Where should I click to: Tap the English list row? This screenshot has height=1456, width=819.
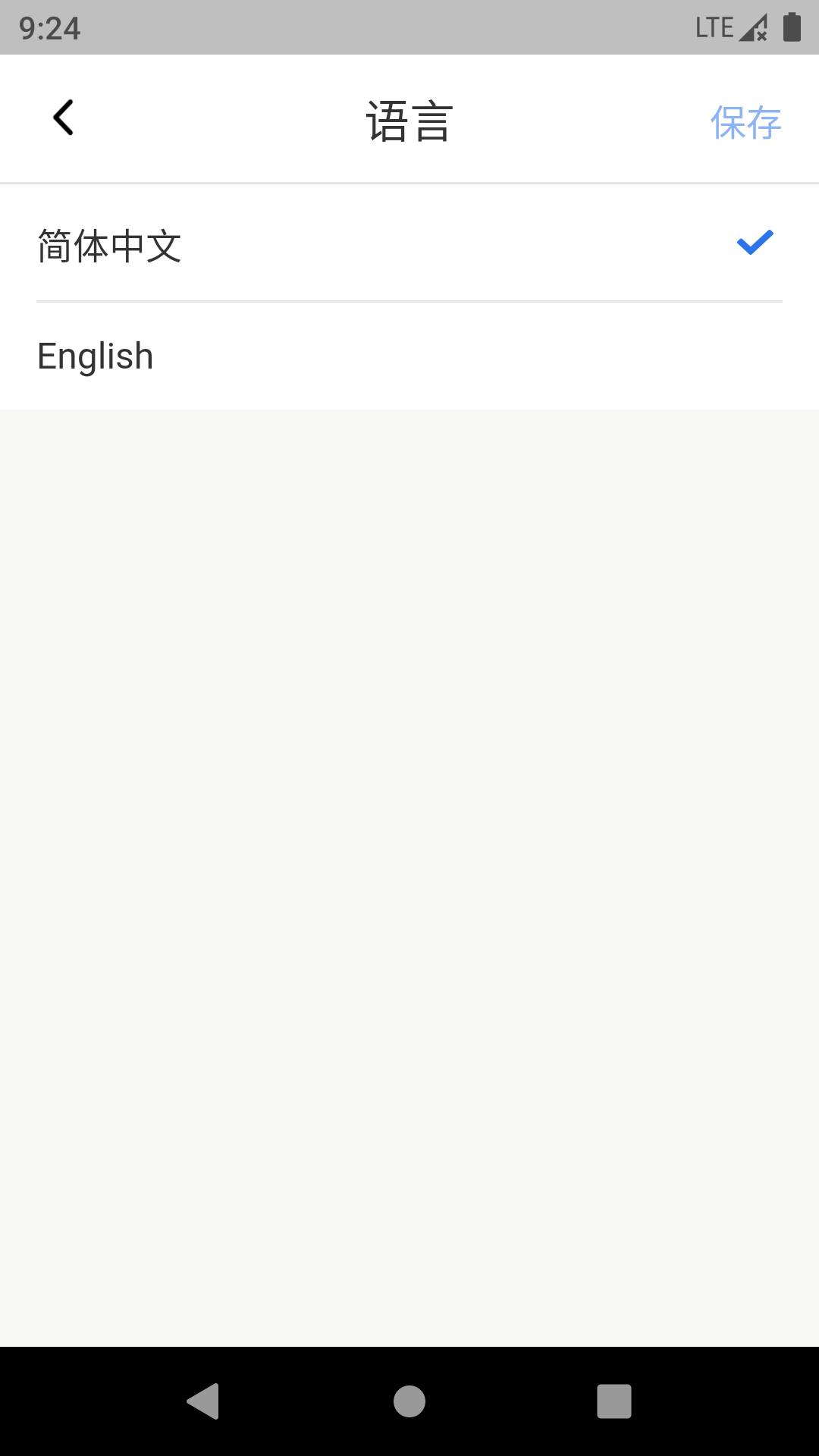409,354
